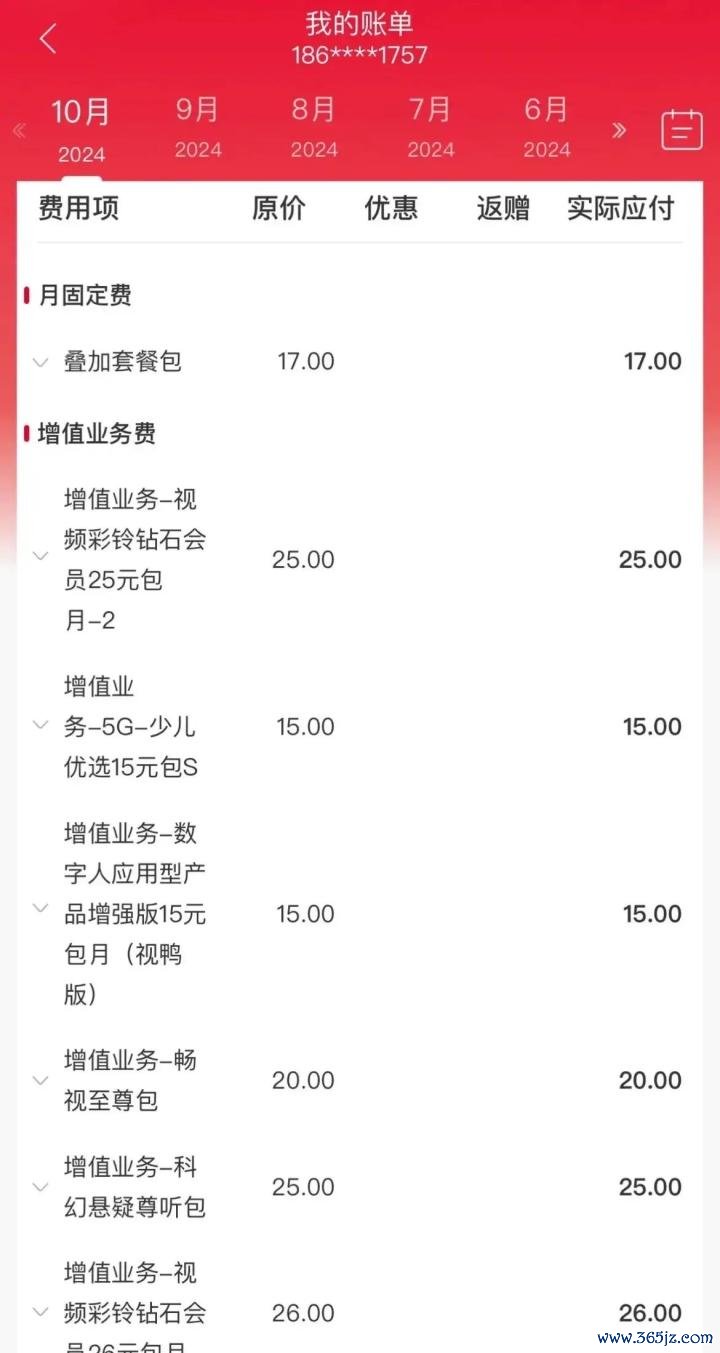Select the 7月 2024 month tab
Screen dimensions: 720x1353
[x=431, y=128]
